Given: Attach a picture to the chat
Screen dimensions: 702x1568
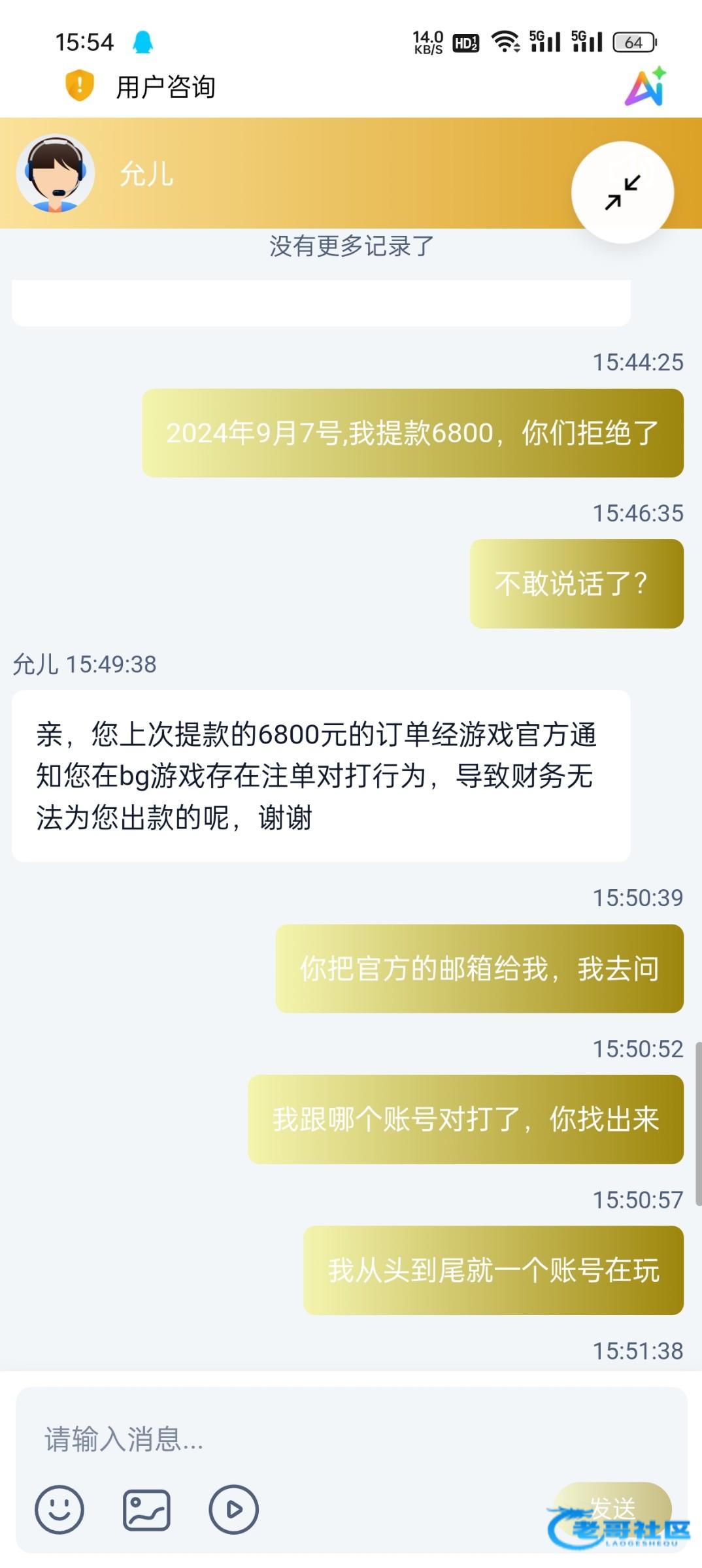Looking at the screenshot, I should (x=146, y=1509).
